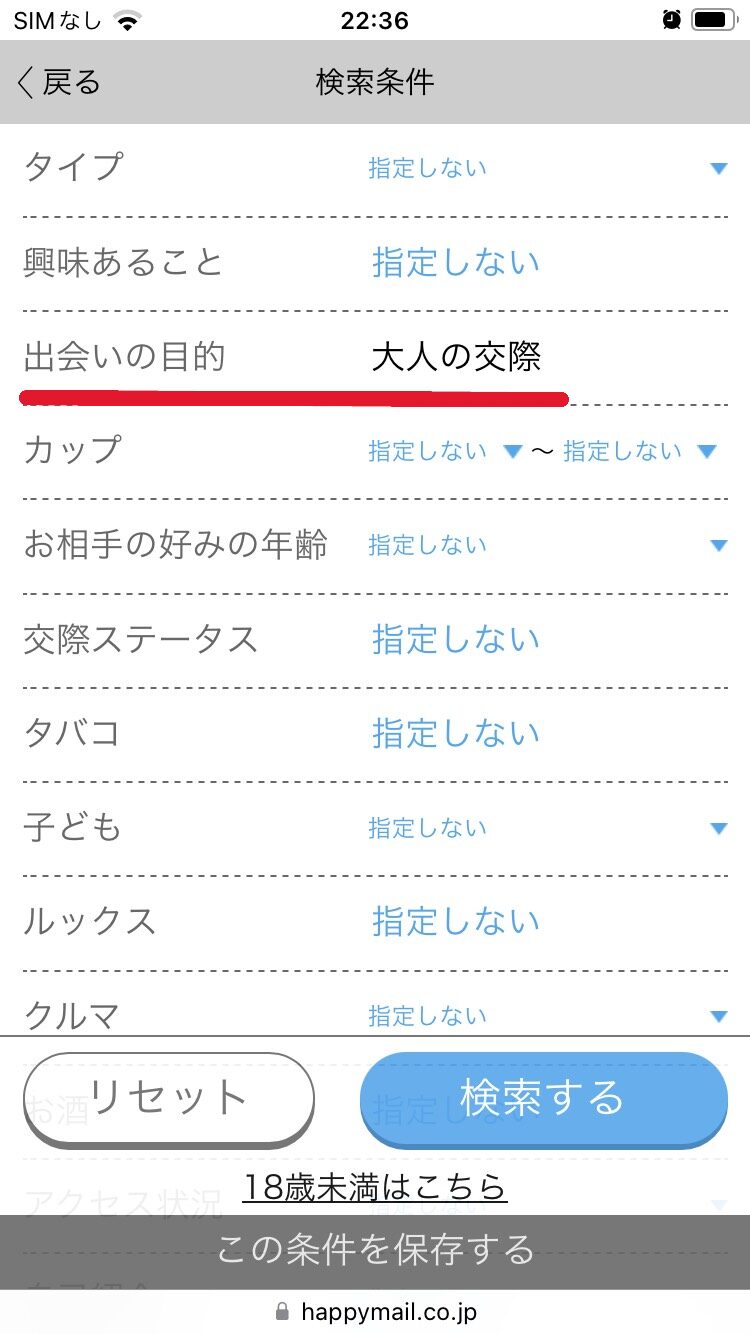Open the タイプ dropdown

(548, 168)
